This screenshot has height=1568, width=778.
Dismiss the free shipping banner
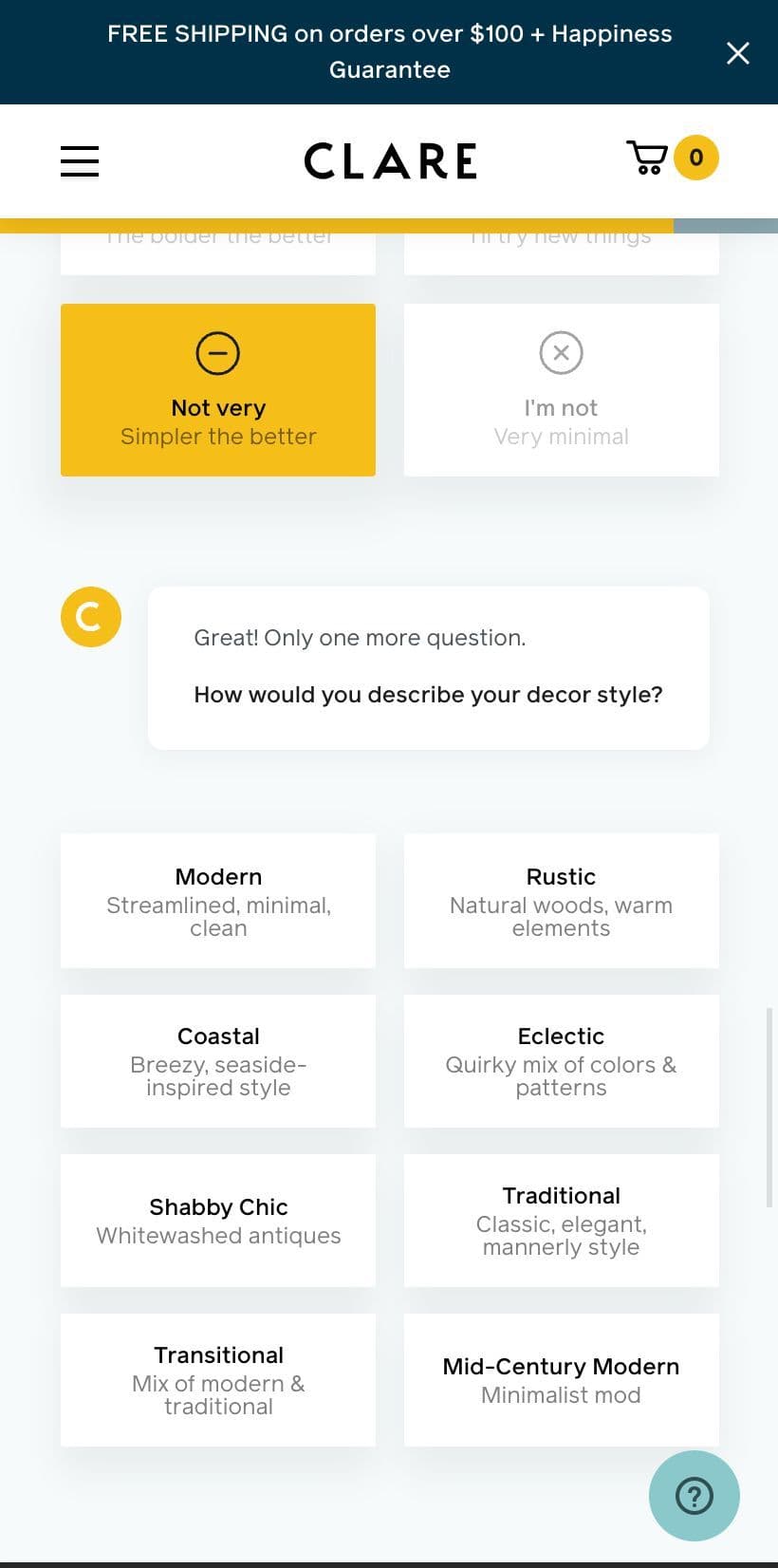click(x=737, y=53)
